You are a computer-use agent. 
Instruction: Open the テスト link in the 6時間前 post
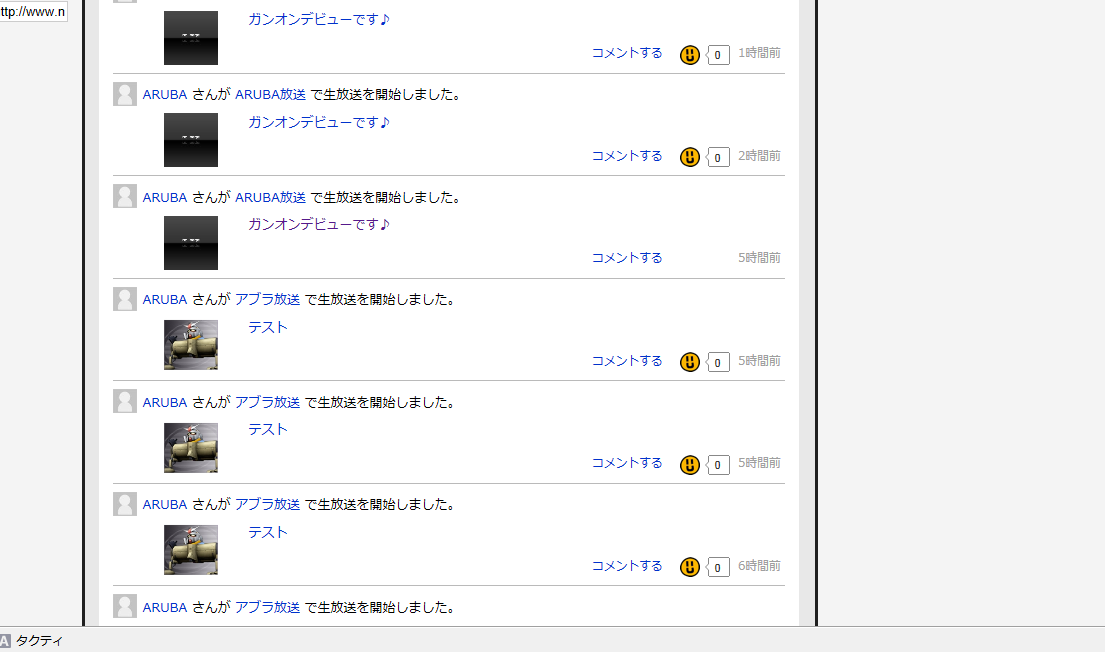tap(268, 532)
